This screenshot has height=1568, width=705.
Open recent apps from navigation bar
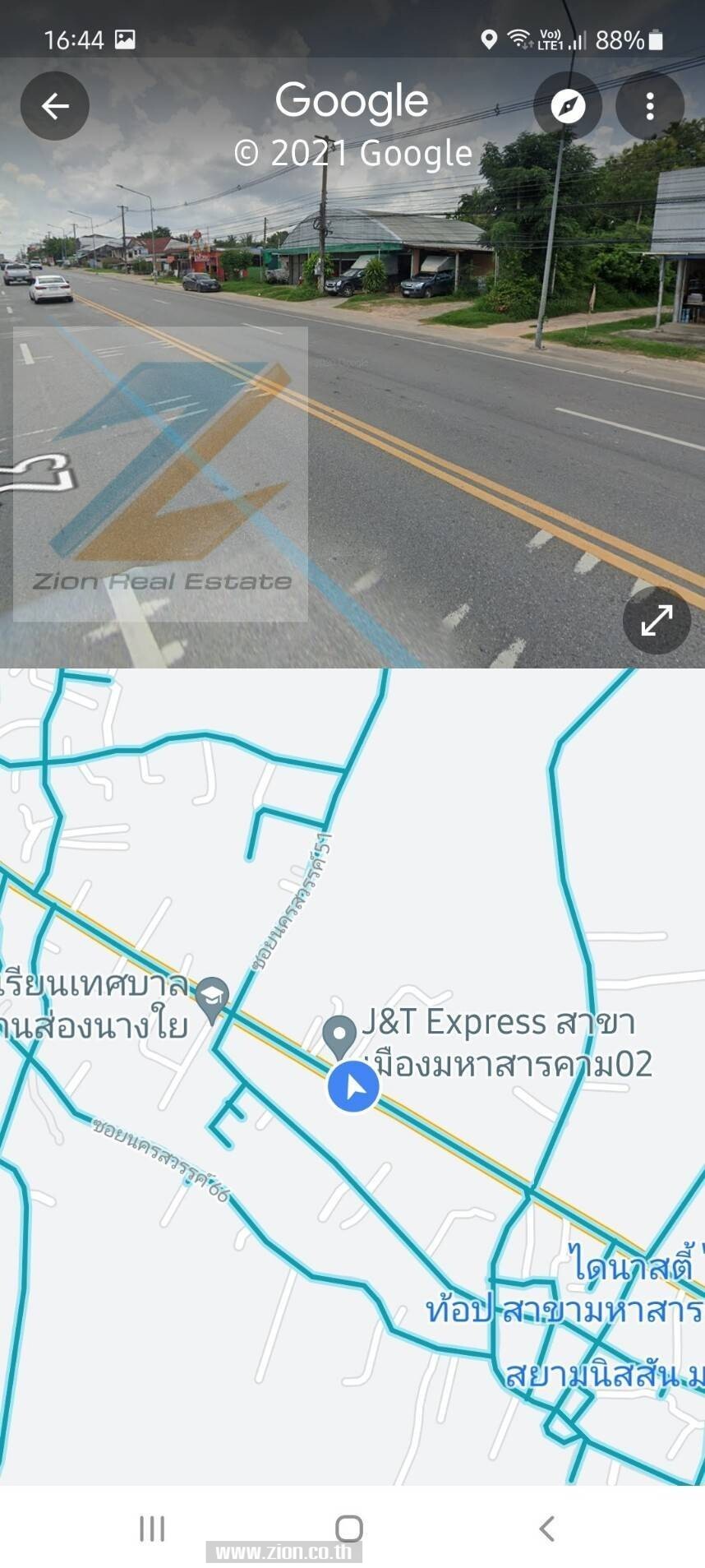click(152, 1528)
